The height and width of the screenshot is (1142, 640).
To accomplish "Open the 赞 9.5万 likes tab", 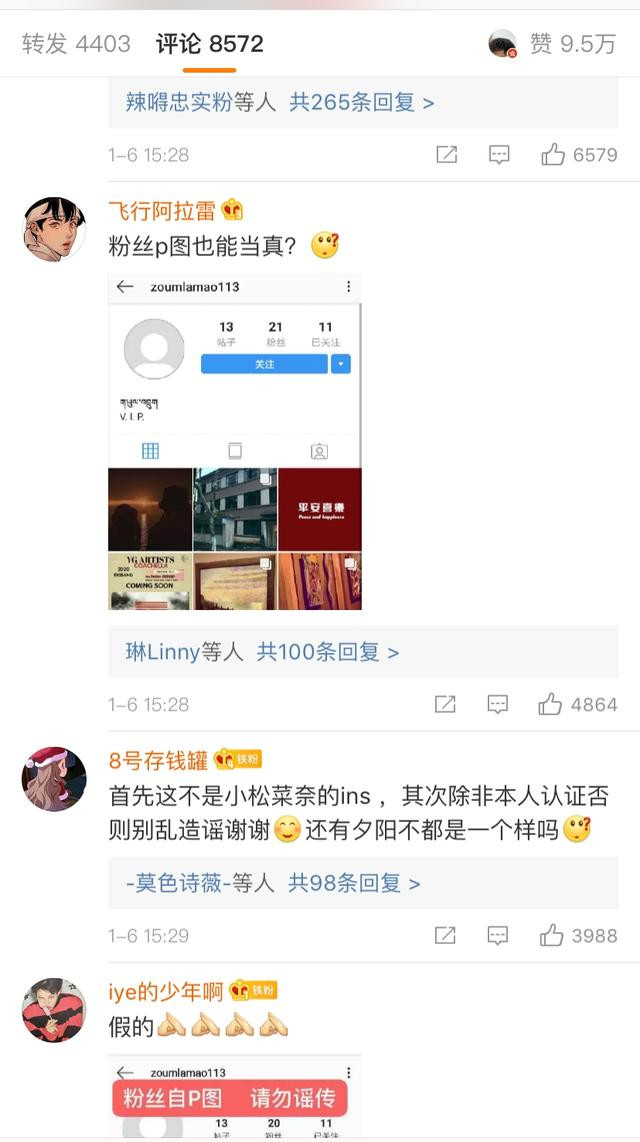I will click(572, 44).
